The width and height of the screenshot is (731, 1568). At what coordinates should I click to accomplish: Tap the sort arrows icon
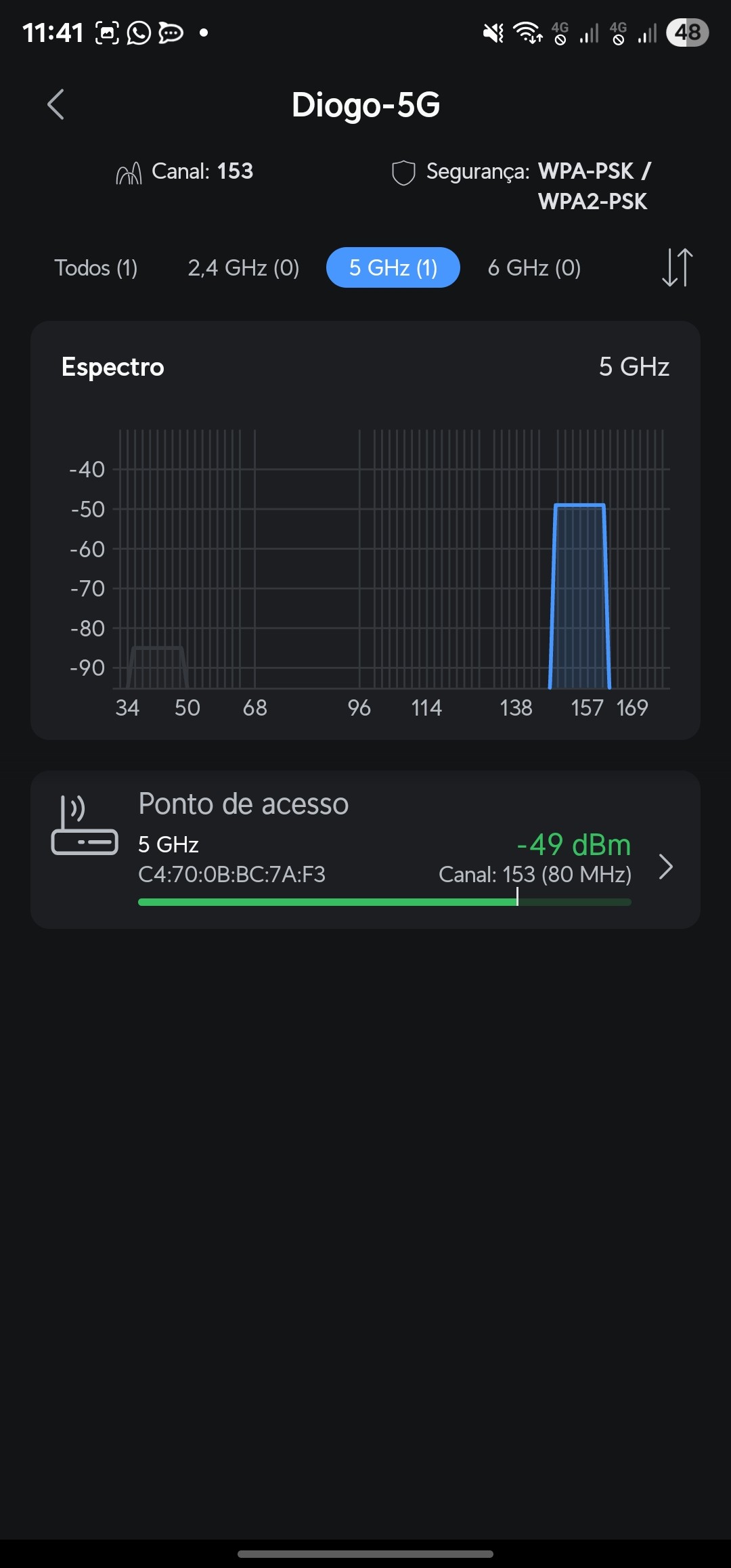click(x=677, y=267)
